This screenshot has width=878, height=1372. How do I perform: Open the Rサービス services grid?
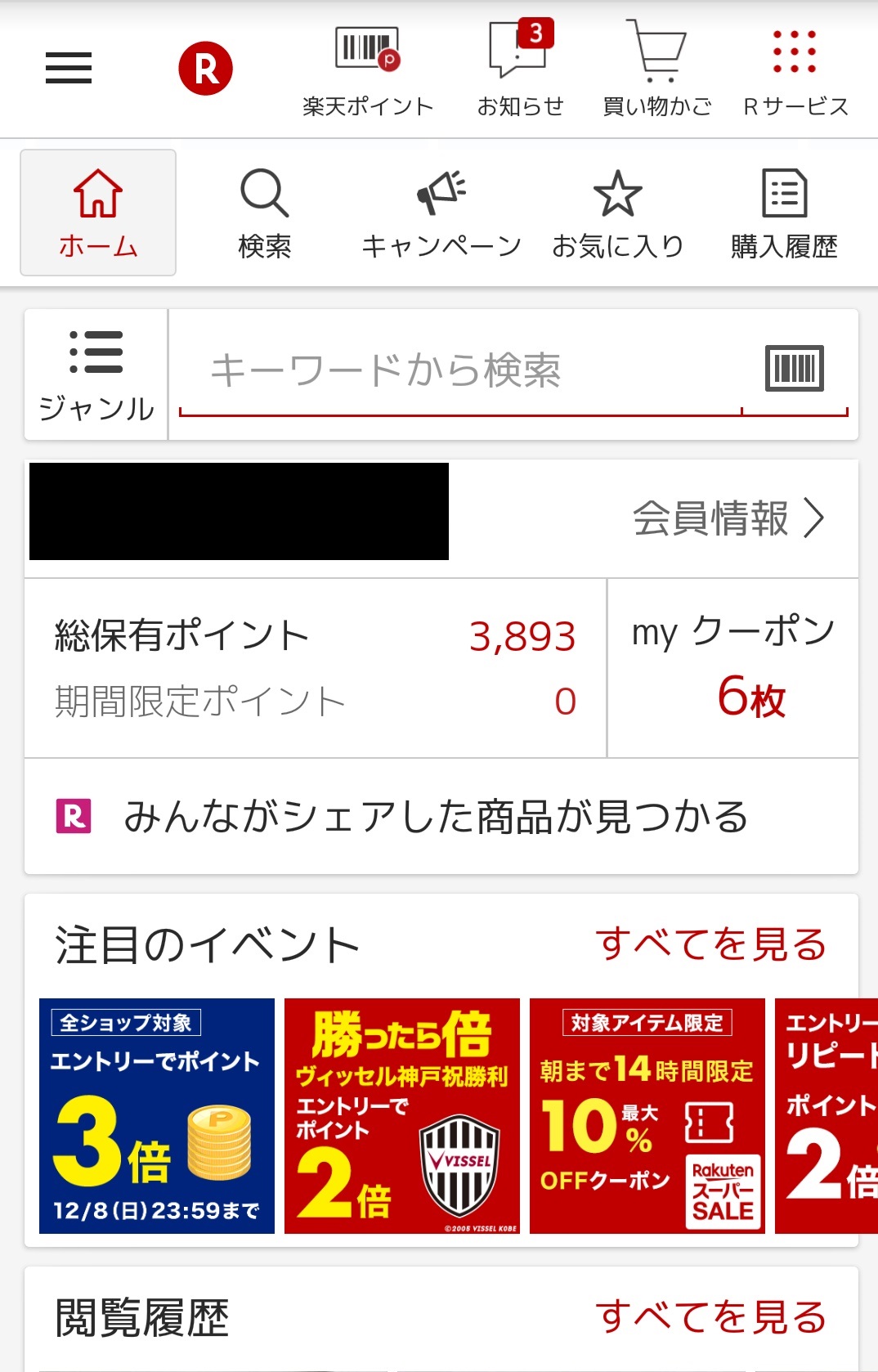(795, 69)
